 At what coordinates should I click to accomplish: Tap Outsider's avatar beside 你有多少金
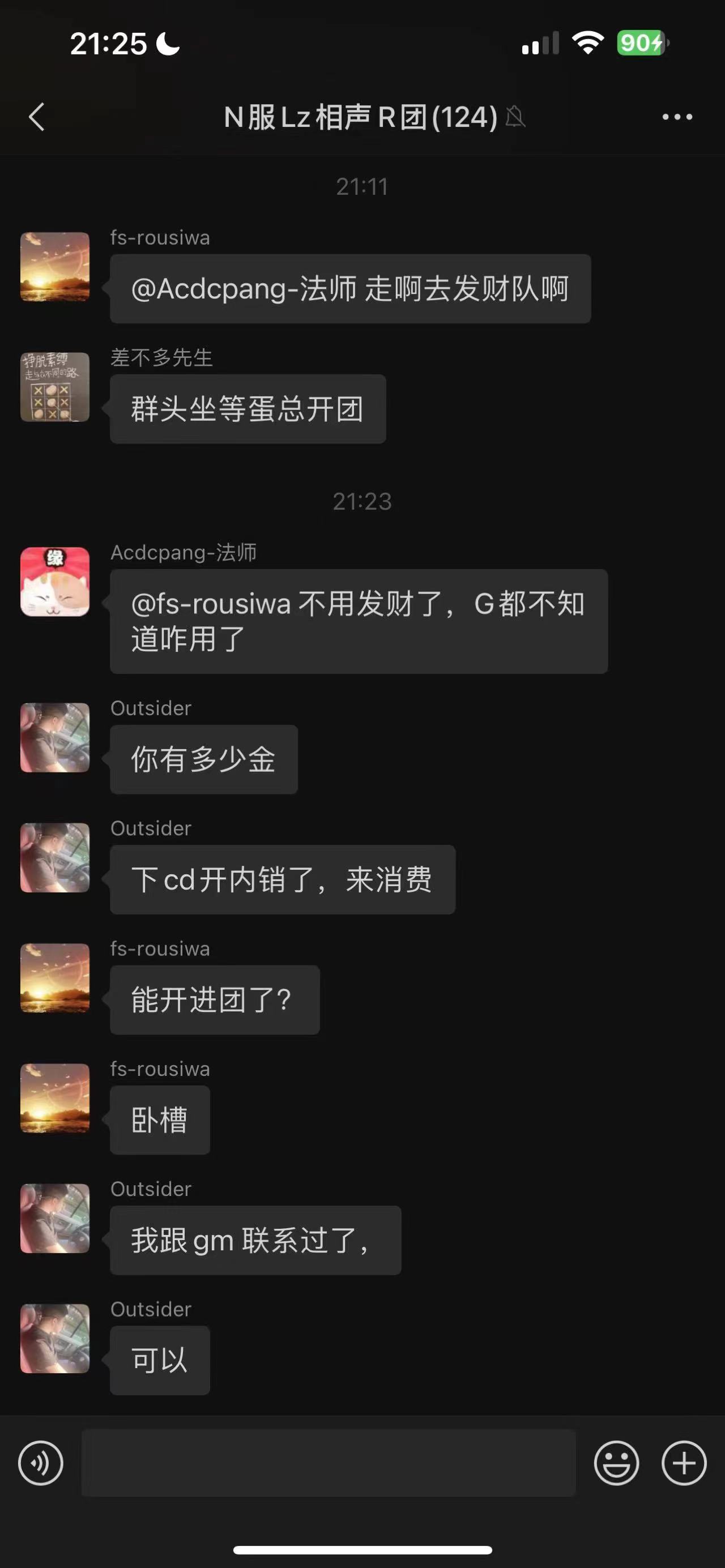pyautogui.click(x=55, y=738)
